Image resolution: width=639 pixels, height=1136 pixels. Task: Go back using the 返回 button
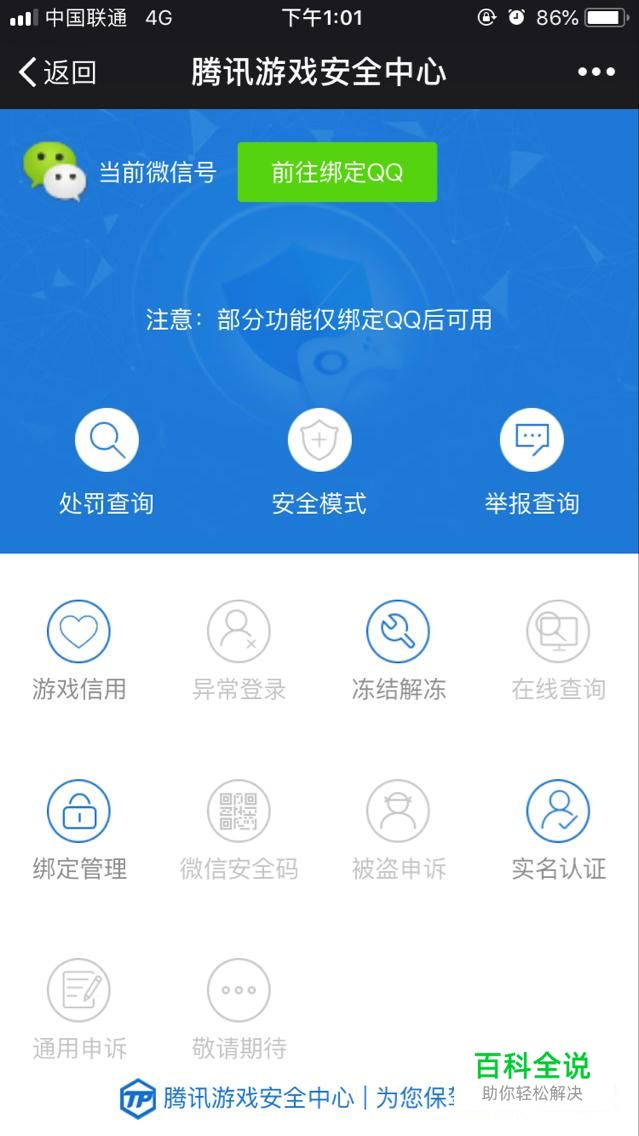[57, 72]
